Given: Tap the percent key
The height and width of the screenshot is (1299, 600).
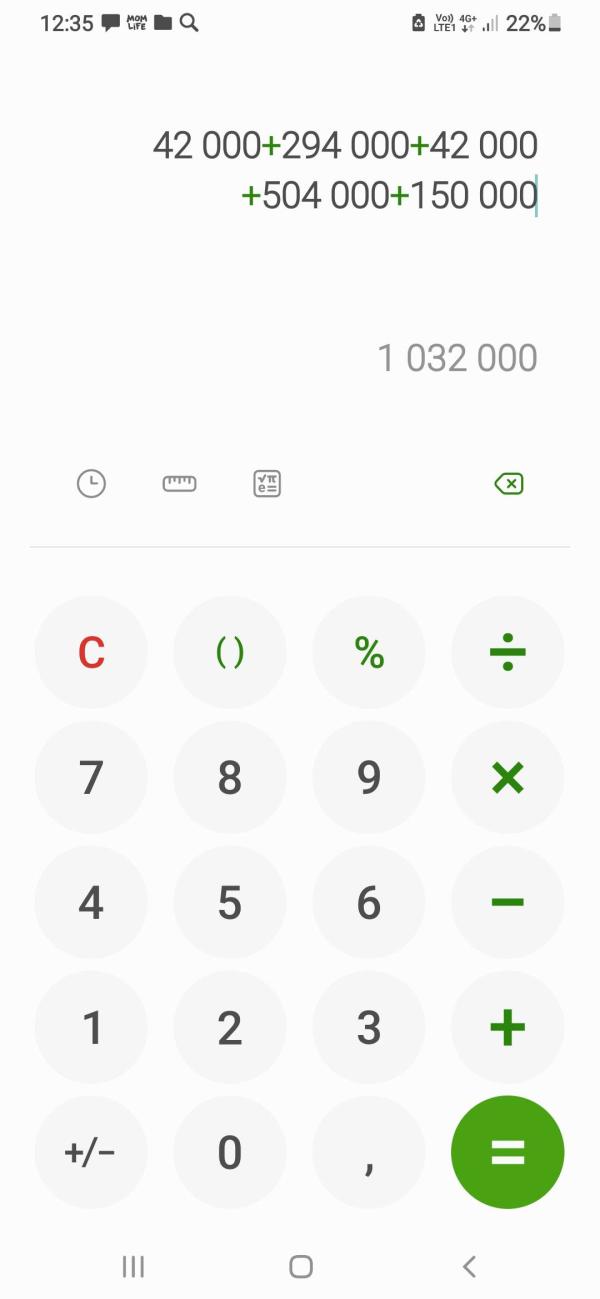Looking at the screenshot, I should click(x=369, y=652).
